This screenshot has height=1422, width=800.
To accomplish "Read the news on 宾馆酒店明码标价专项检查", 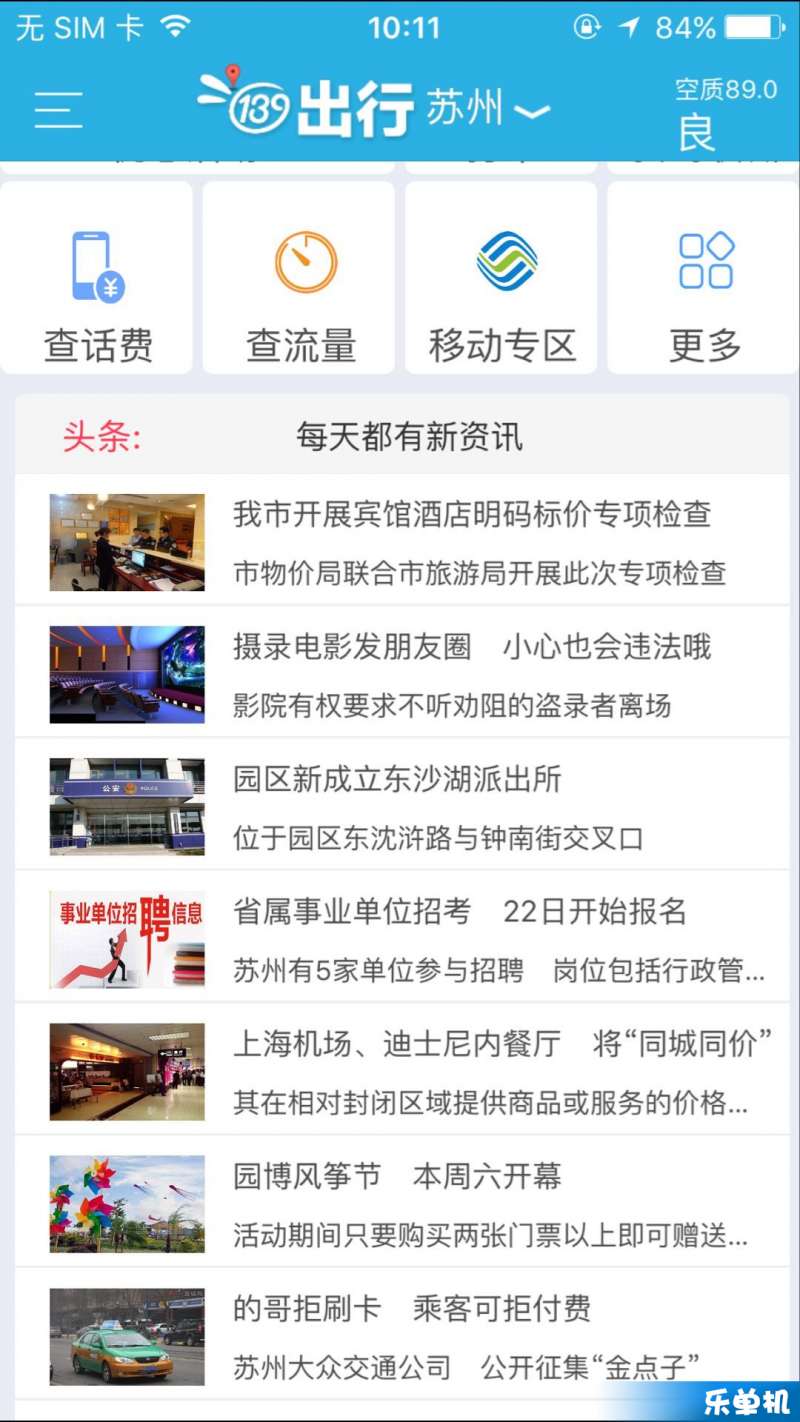I will pos(402,541).
